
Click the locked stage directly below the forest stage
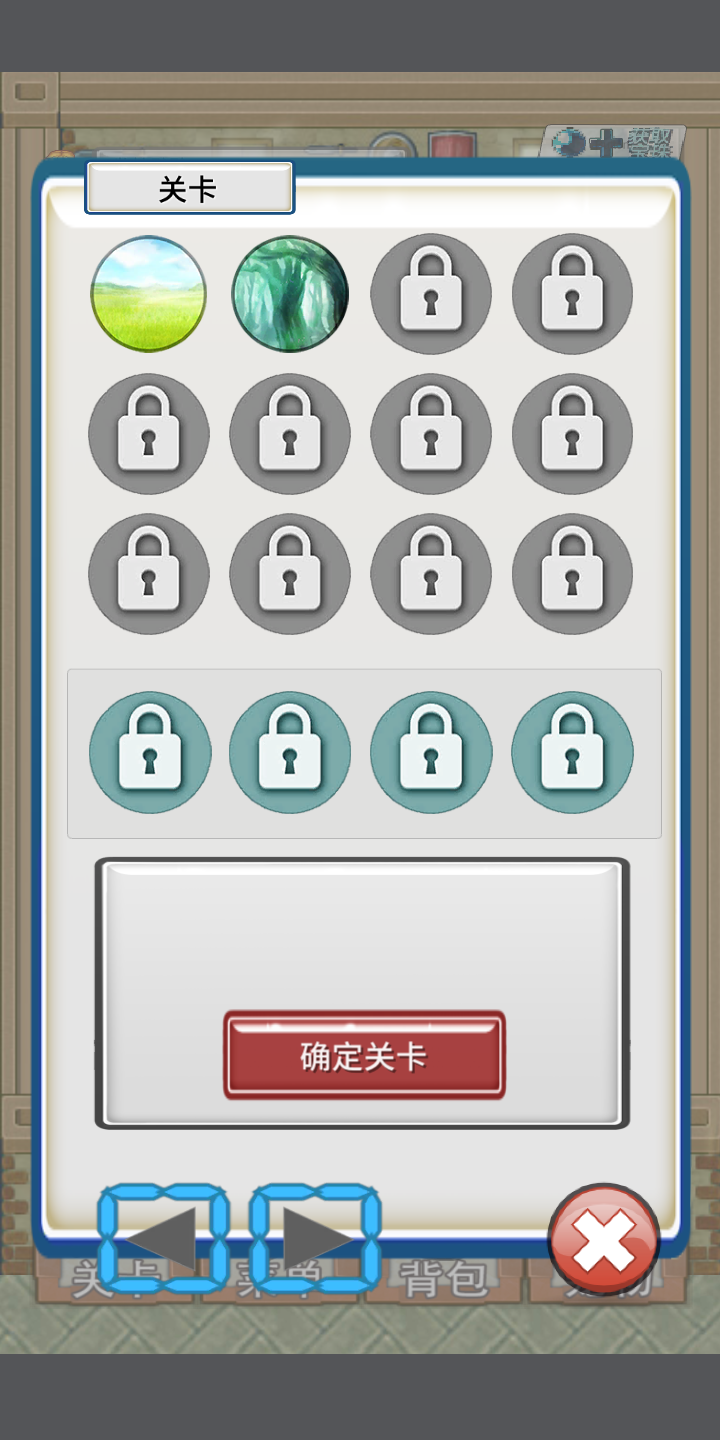[290, 434]
